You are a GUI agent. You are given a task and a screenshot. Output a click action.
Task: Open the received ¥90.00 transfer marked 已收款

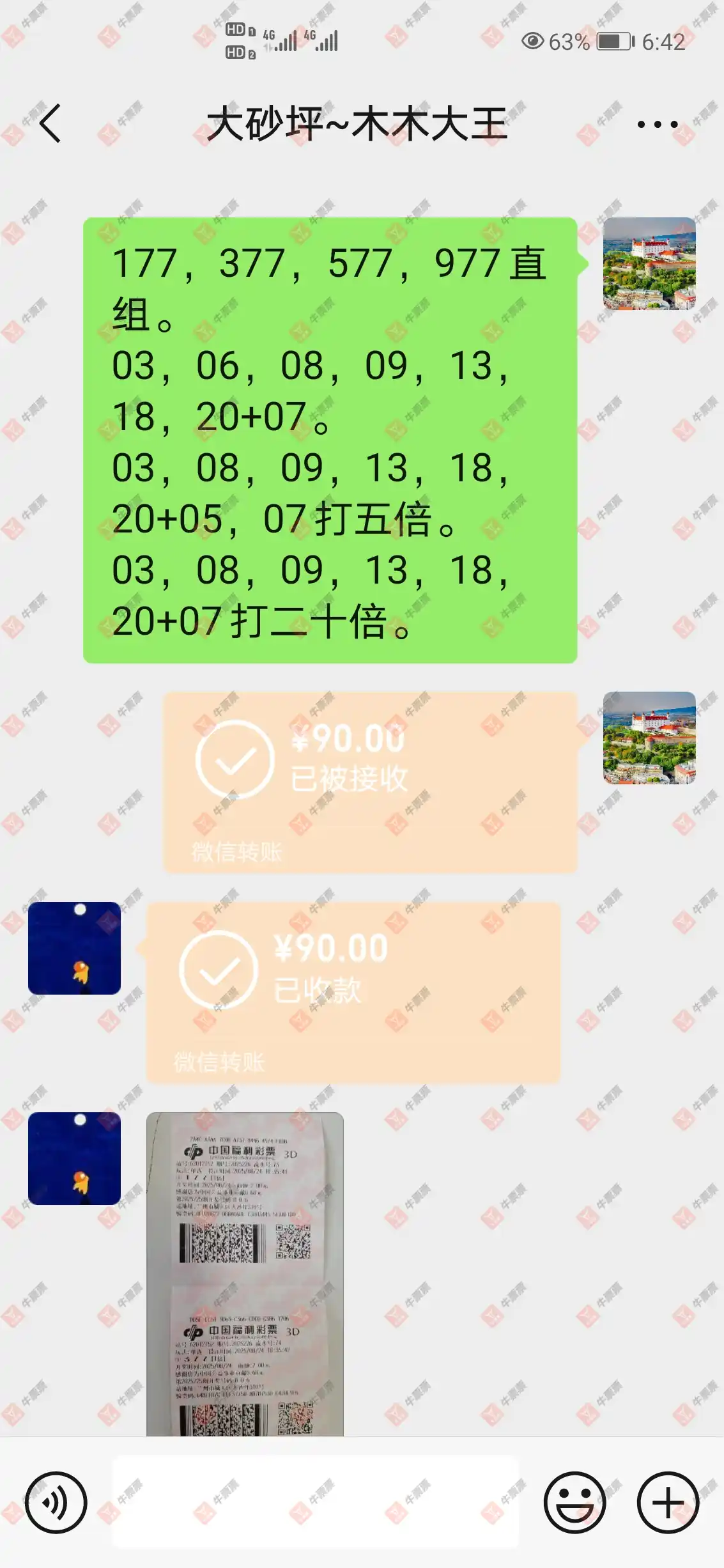tap(353, 991)
